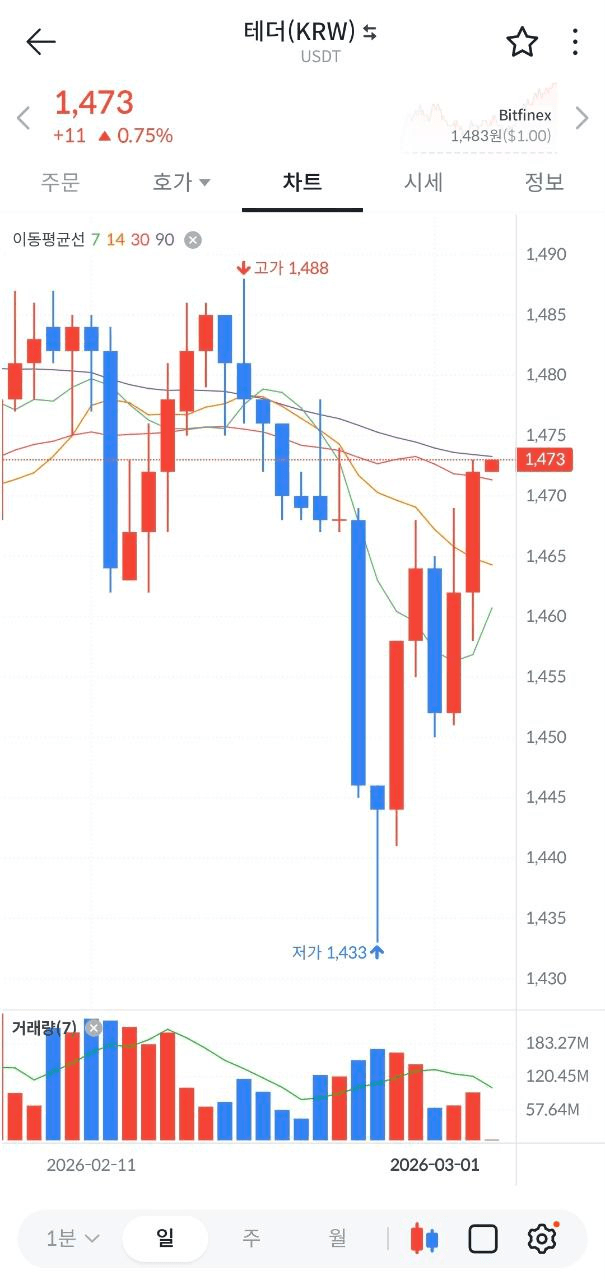Go back using the arrow icon

[x=41, y=42]
